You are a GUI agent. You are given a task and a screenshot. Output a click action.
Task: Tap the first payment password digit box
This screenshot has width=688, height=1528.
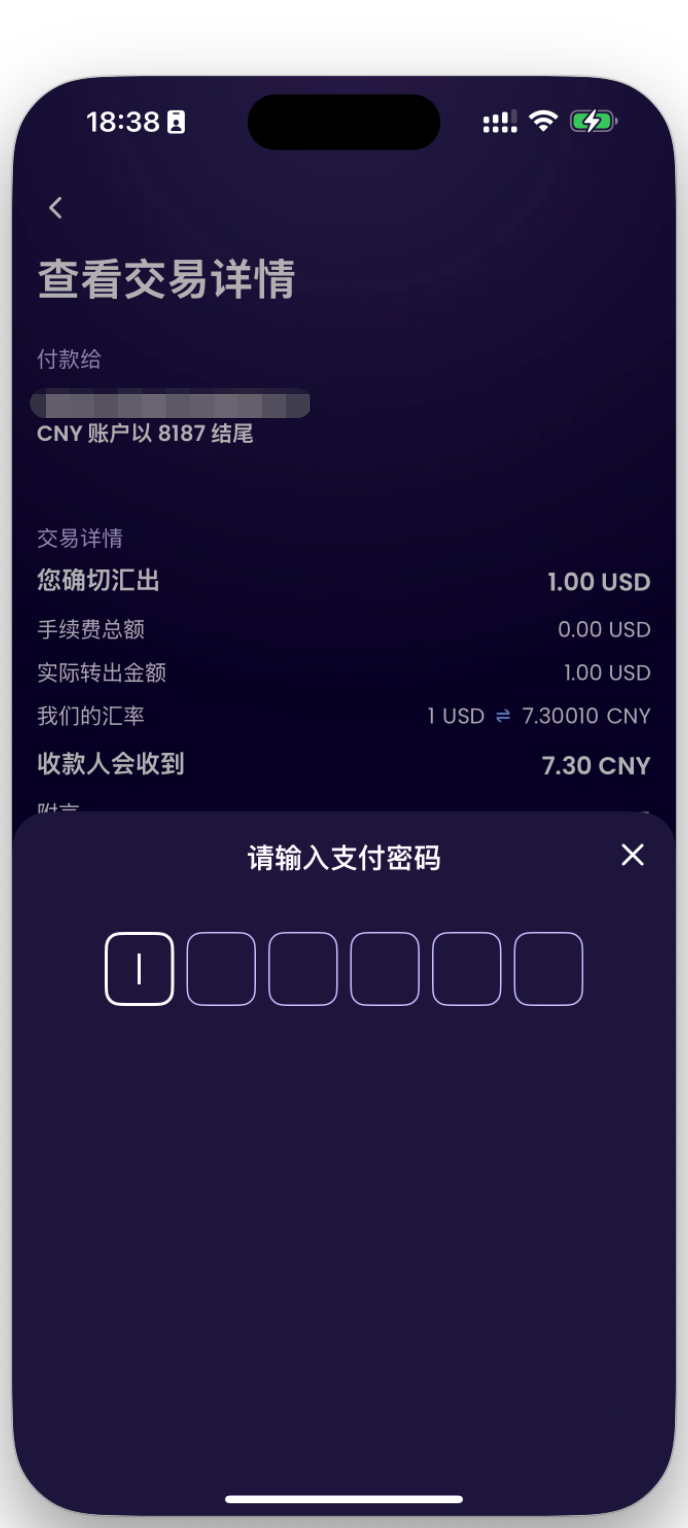pyautogui.click(x=139, y=968)
